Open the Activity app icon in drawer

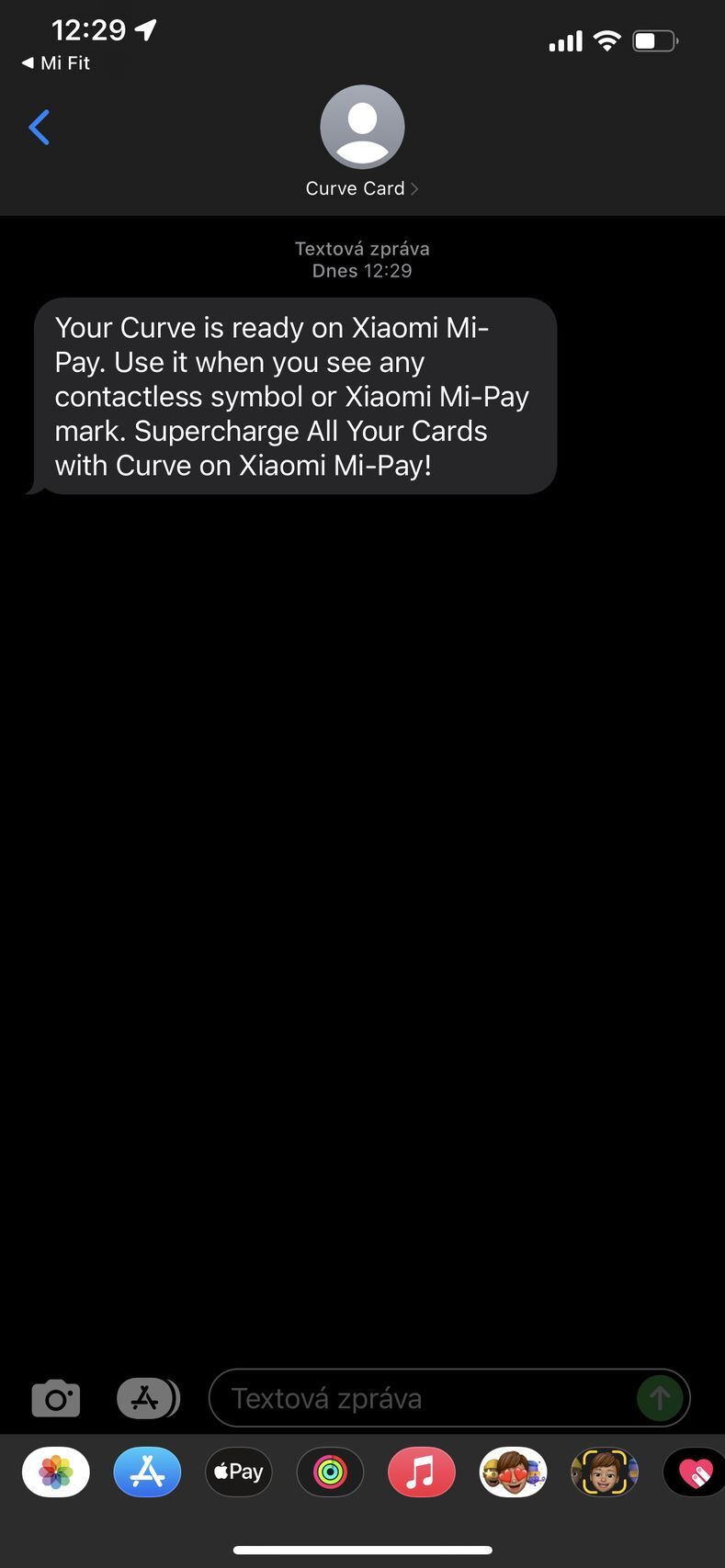[x=330, y=1472]
